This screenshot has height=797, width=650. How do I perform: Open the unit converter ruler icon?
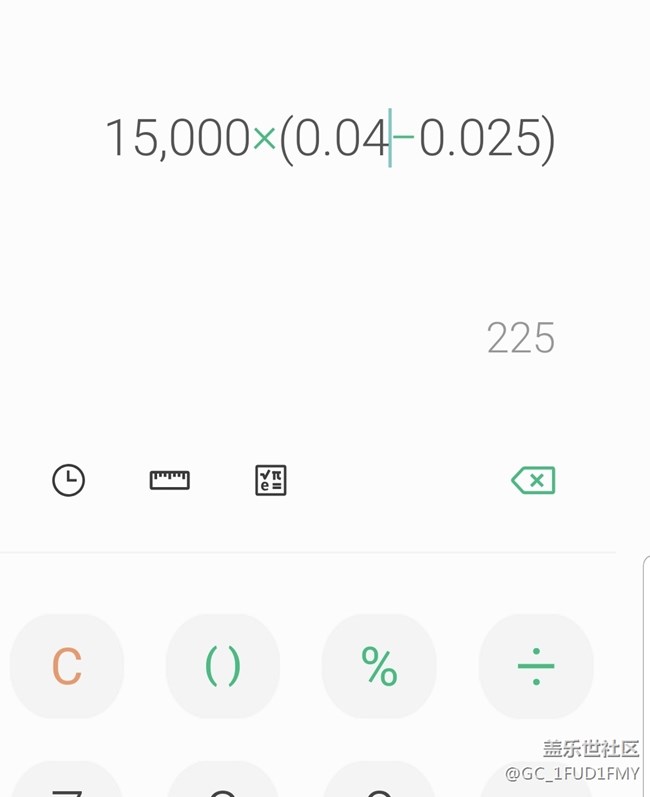[x=170, y=480]
